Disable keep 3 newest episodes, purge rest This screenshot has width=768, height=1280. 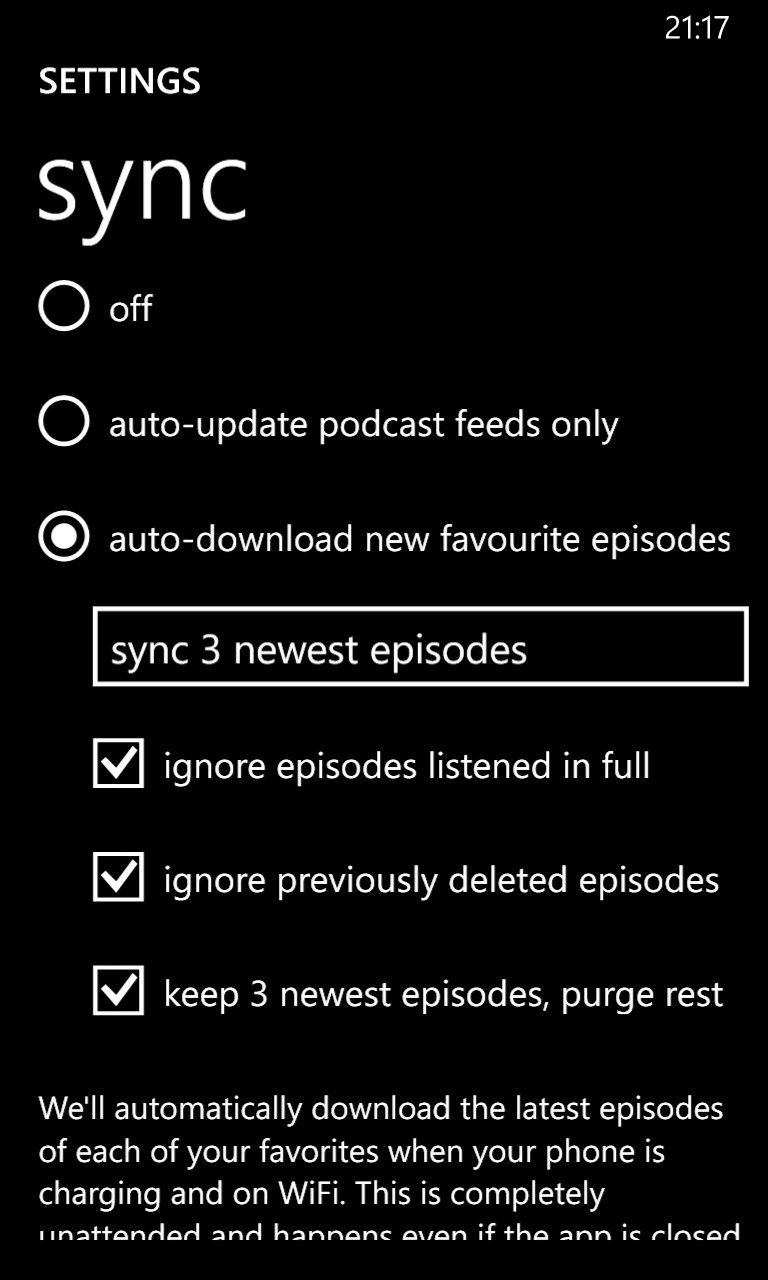point(119,993)
